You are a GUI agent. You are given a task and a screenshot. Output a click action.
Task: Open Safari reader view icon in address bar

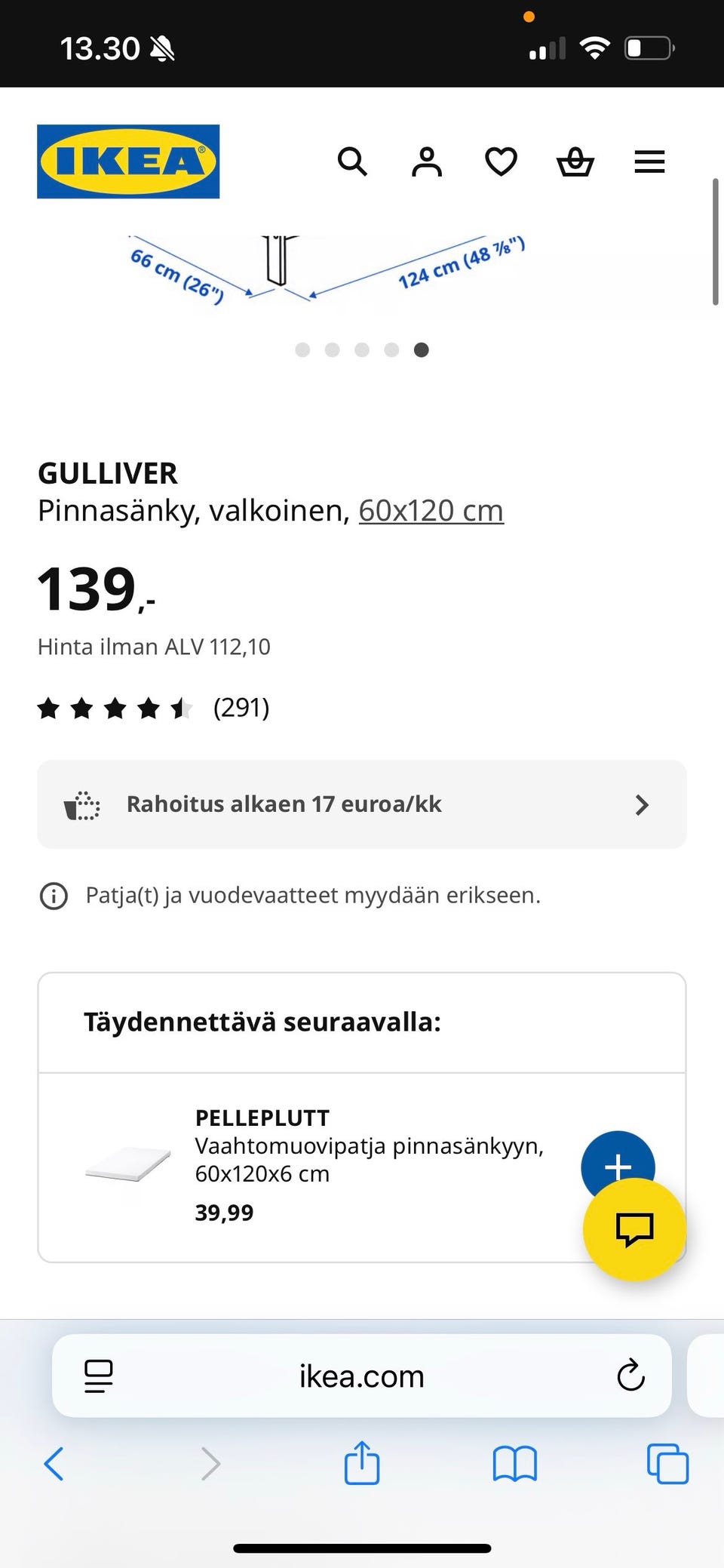(98, 1375)
